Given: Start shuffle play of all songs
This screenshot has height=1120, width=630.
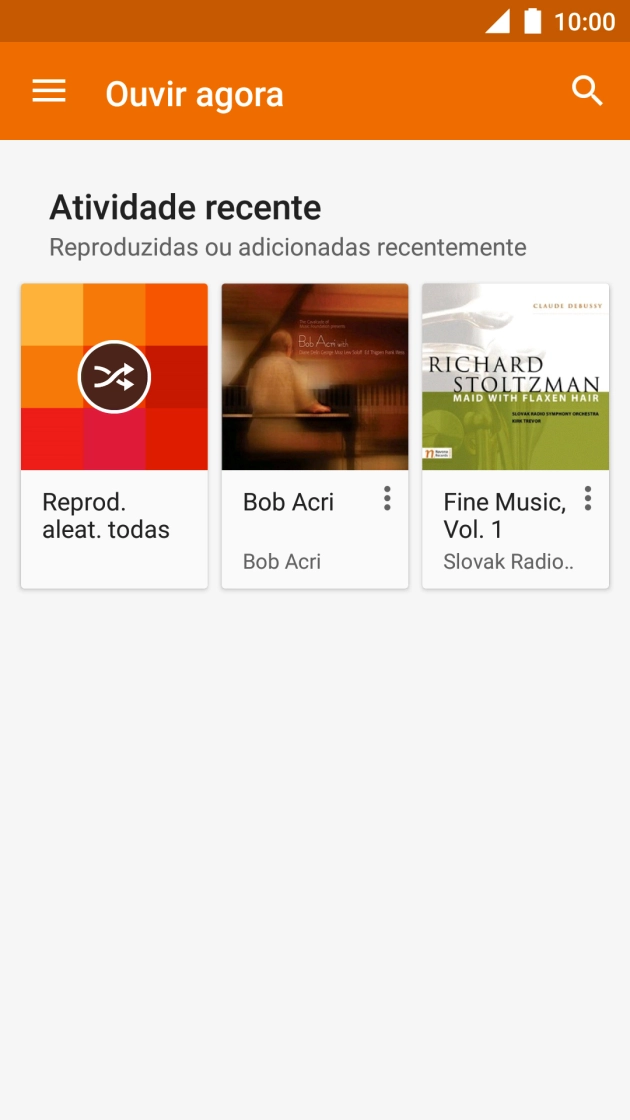Looking at the screenshot, I should point(114,377).
